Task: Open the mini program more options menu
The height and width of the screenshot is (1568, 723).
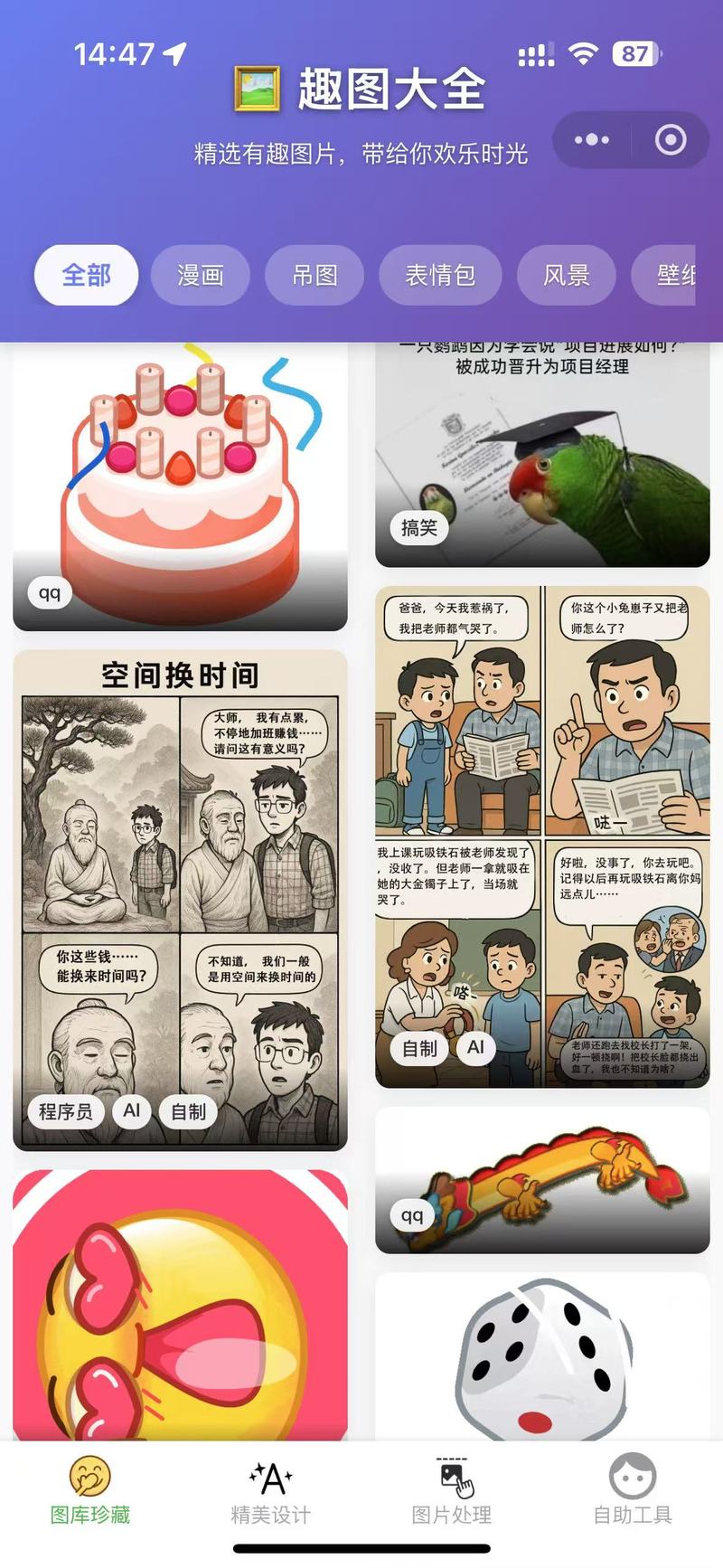Action: click(x=592, y=140)
